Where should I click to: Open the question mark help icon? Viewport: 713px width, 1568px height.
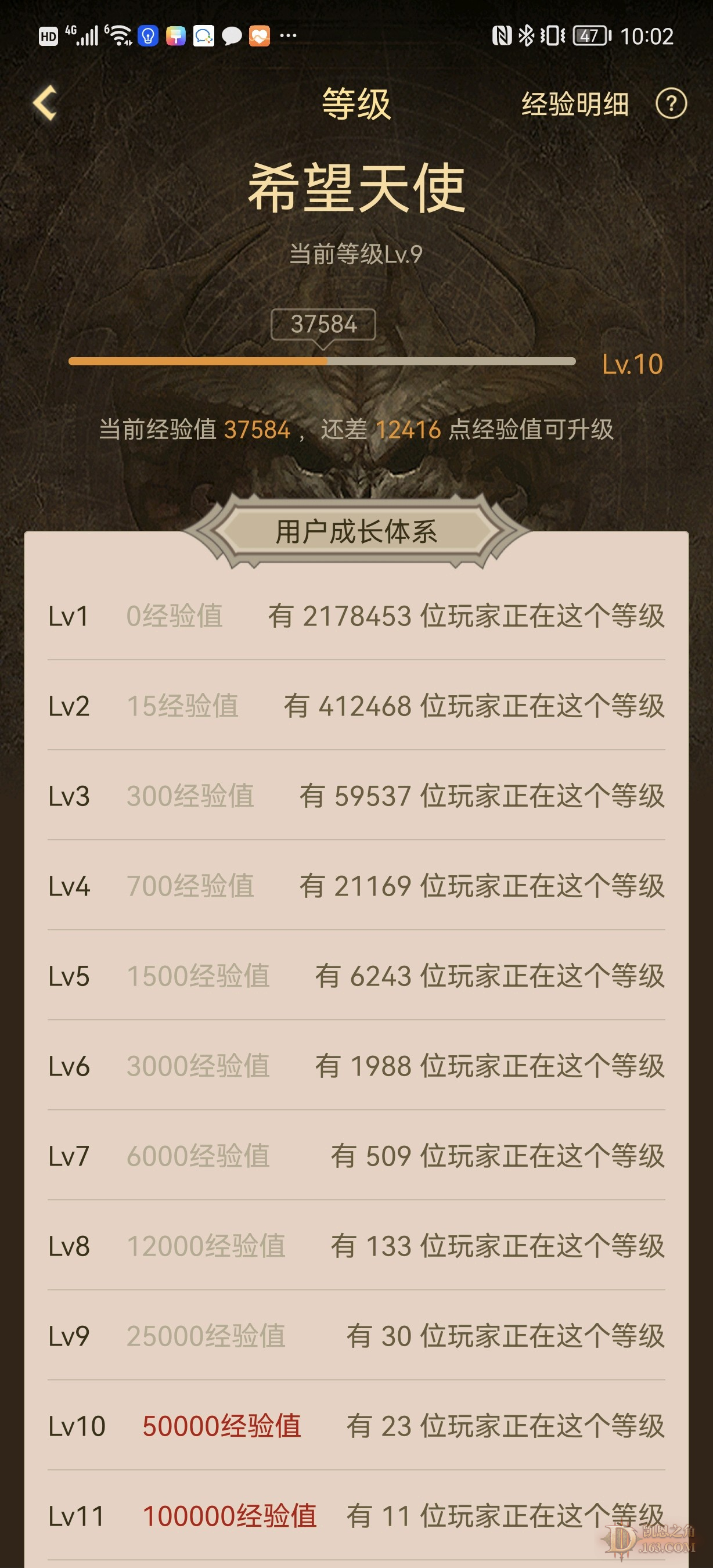(671, 104)
